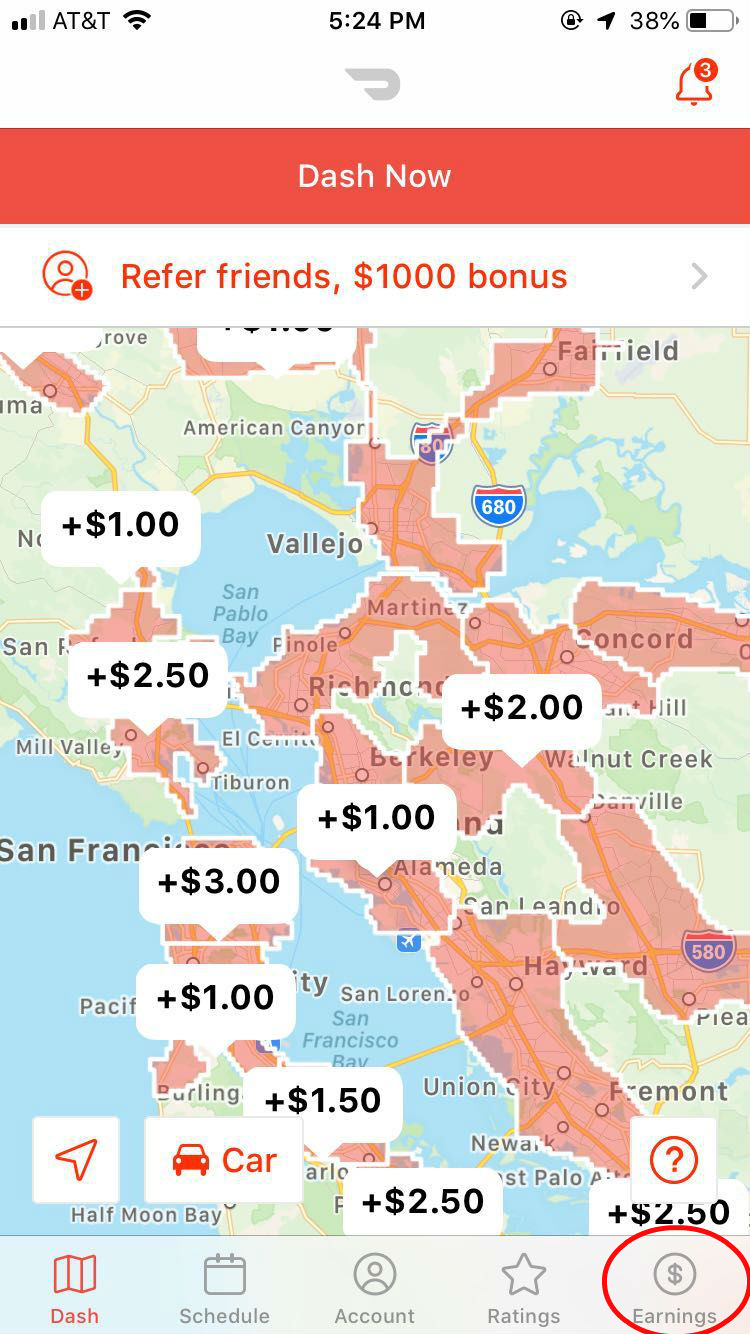Go to the Account tab
Viewport: 750px width, 1334px height.
point(375,1288)
